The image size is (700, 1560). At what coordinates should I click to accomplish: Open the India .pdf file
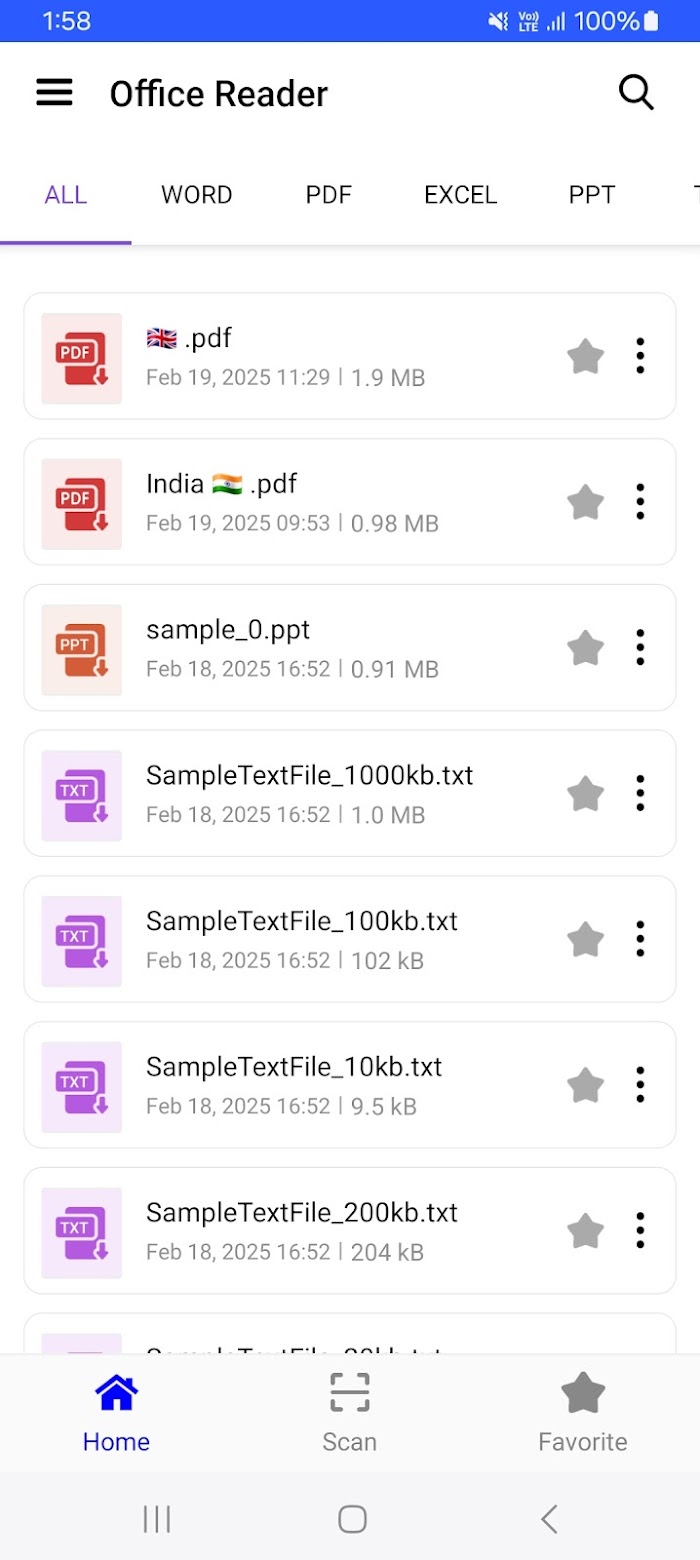tap(350, 502)
